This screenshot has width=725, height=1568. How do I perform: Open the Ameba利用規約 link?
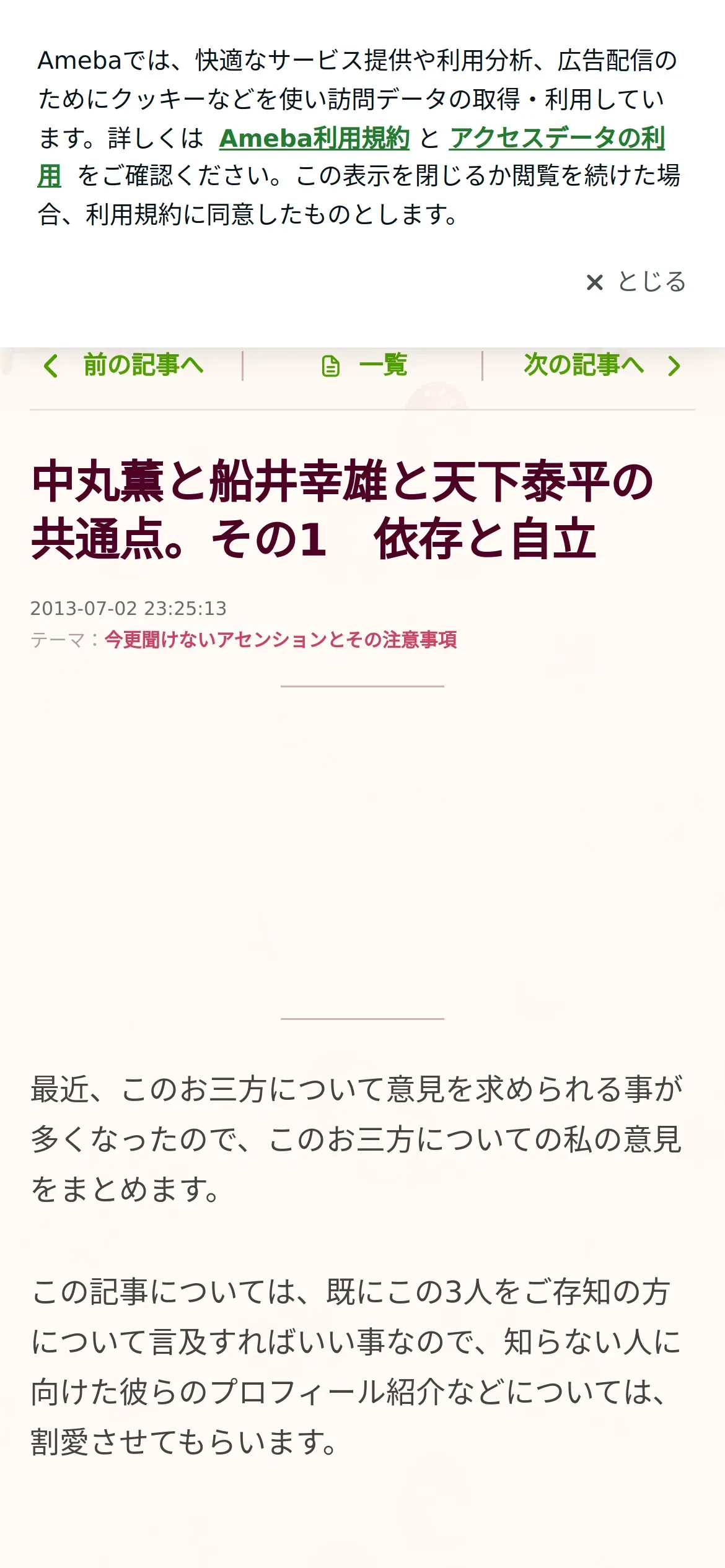[x=314, y=138]
